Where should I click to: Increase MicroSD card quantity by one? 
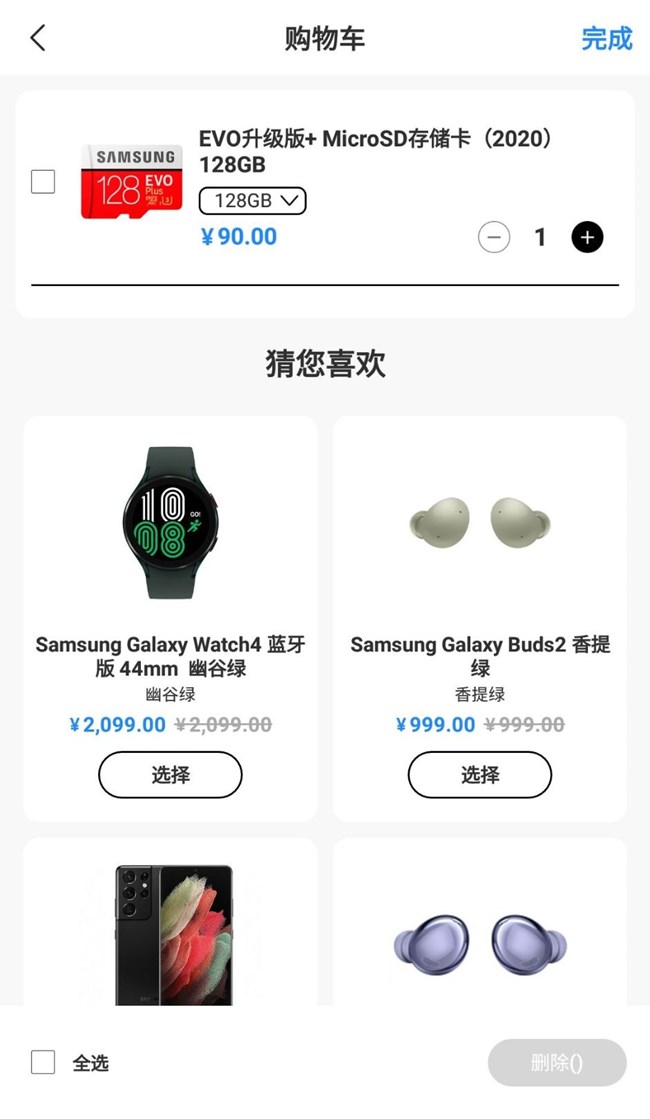click(587, 237)
